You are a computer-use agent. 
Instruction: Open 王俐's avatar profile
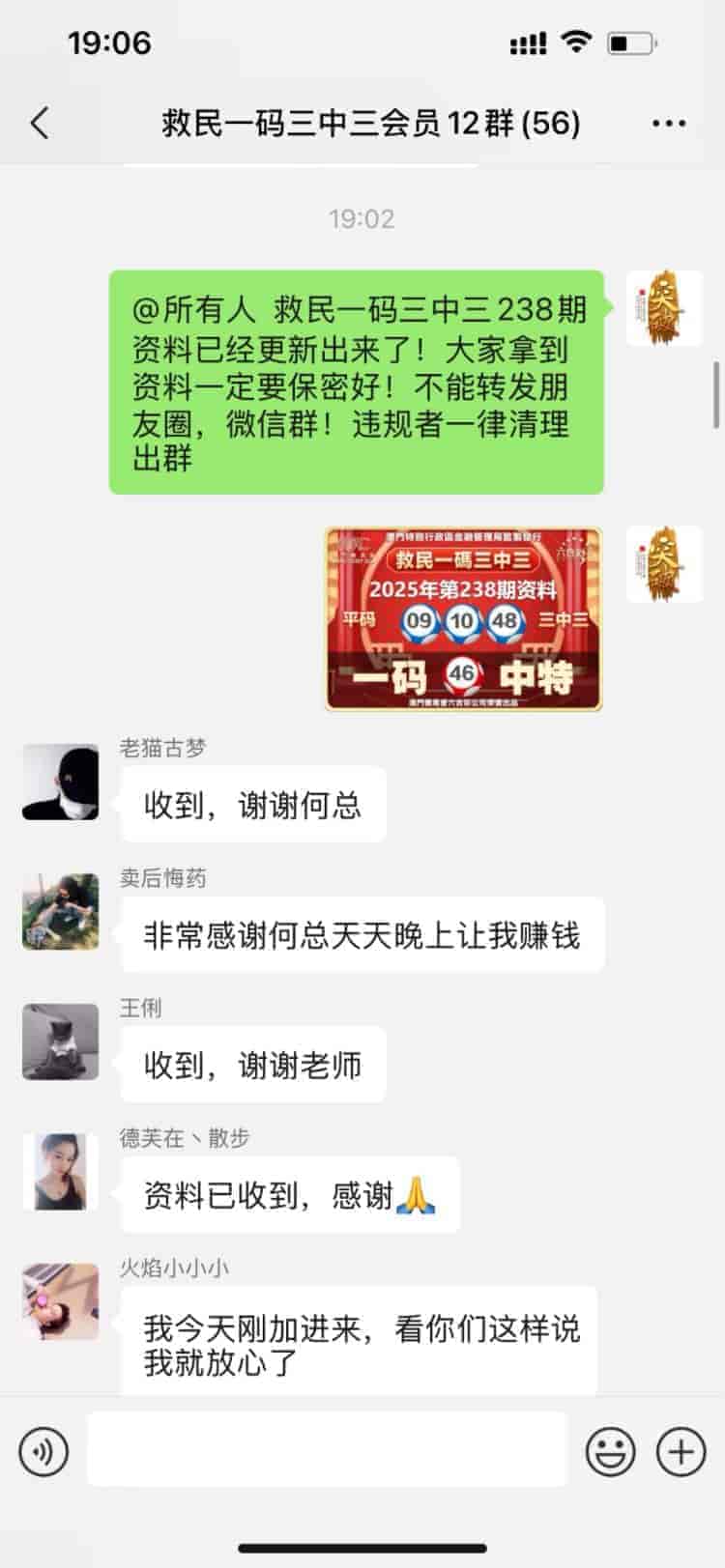(x=60, y=1041)
